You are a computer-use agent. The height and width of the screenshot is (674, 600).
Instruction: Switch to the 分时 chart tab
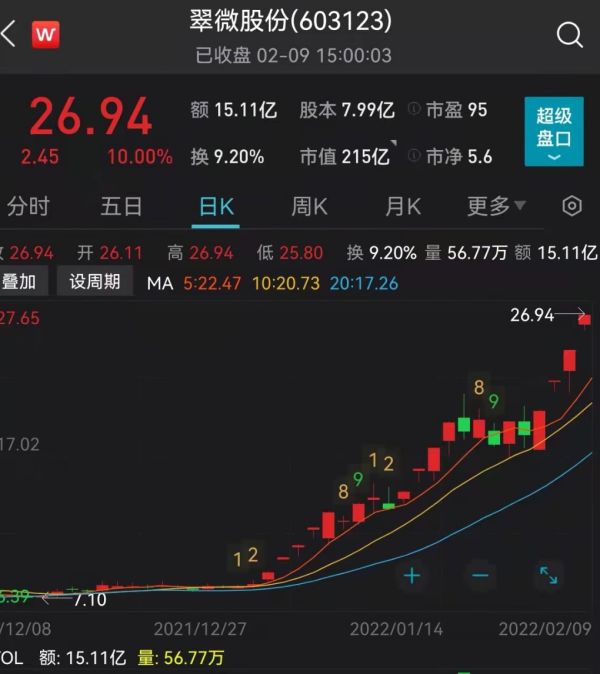tap(27, 207)
